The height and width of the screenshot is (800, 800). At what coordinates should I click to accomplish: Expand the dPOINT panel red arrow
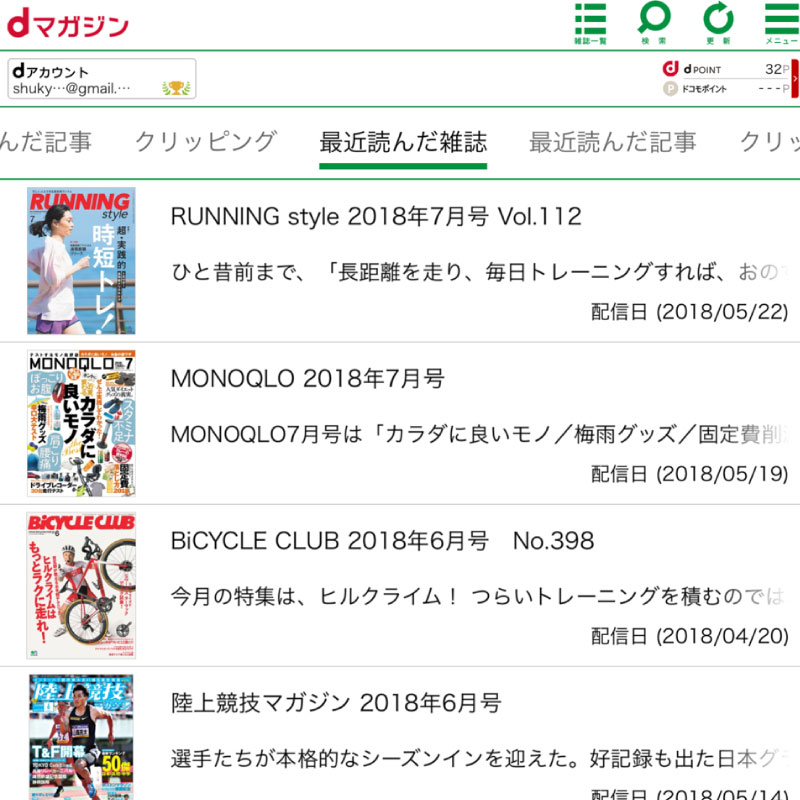(x=795, y=79)
